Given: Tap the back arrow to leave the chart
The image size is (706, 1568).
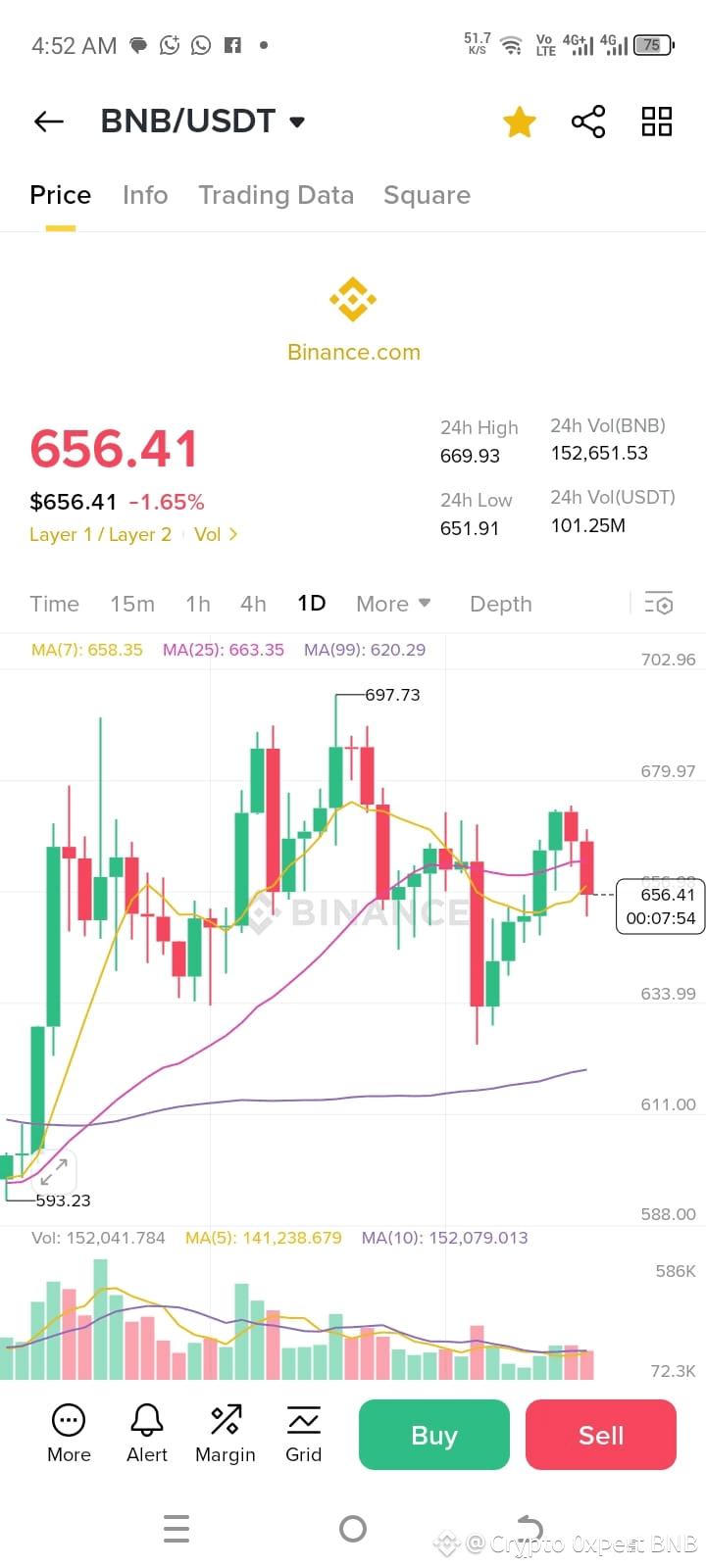Looking at the screenshot, I should 47,122.
